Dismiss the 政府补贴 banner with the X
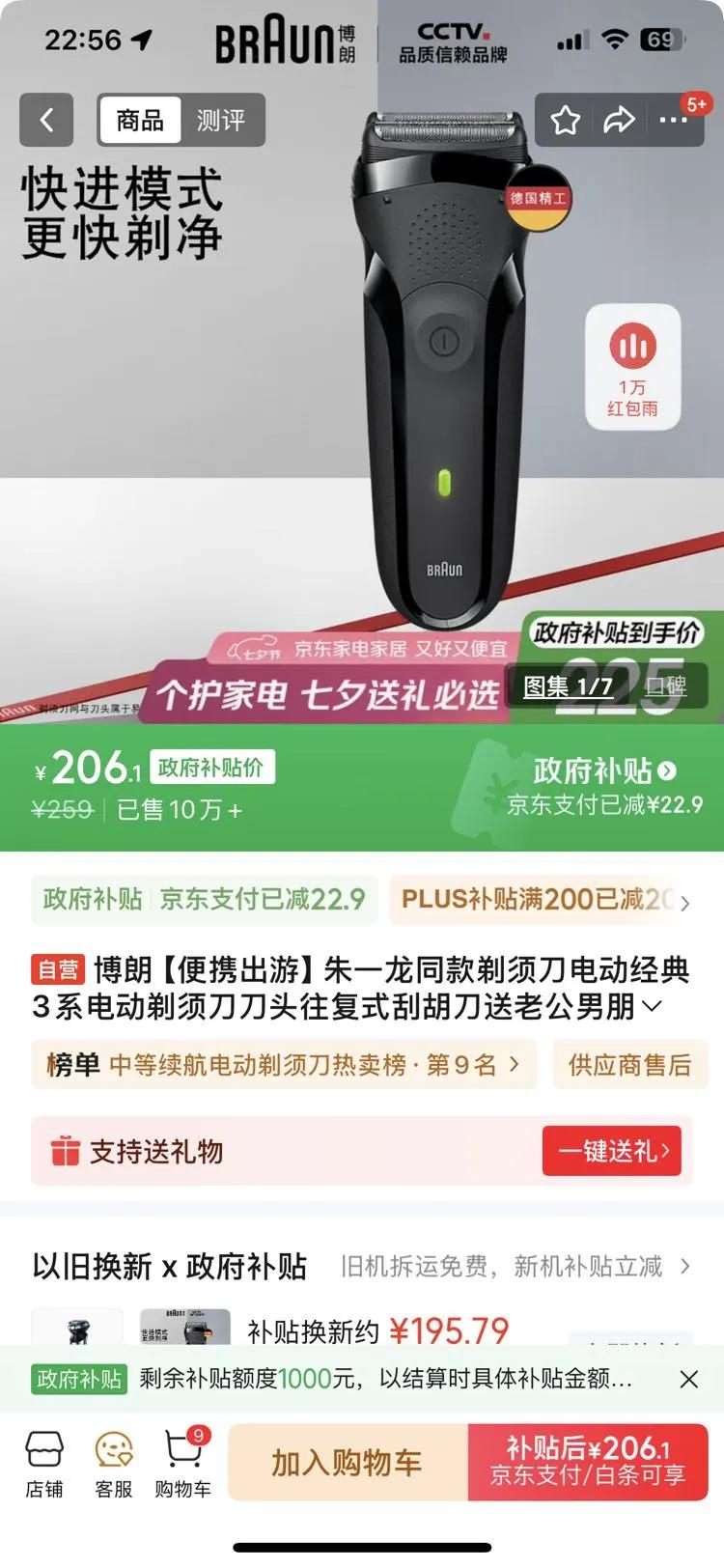The width and height of the screenshot is (724, 1568). (x=689, y=1379)
